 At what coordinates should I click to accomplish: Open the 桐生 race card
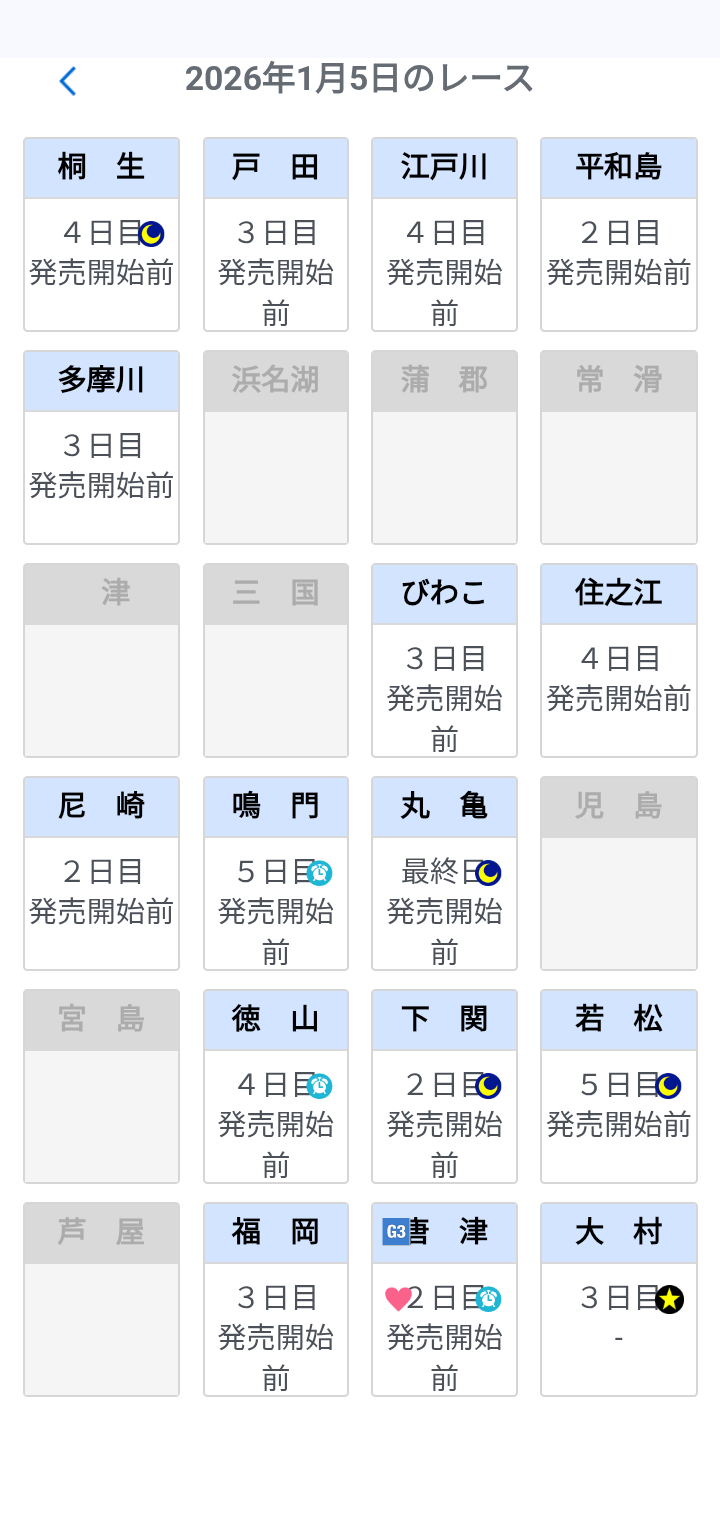[101, 235]
